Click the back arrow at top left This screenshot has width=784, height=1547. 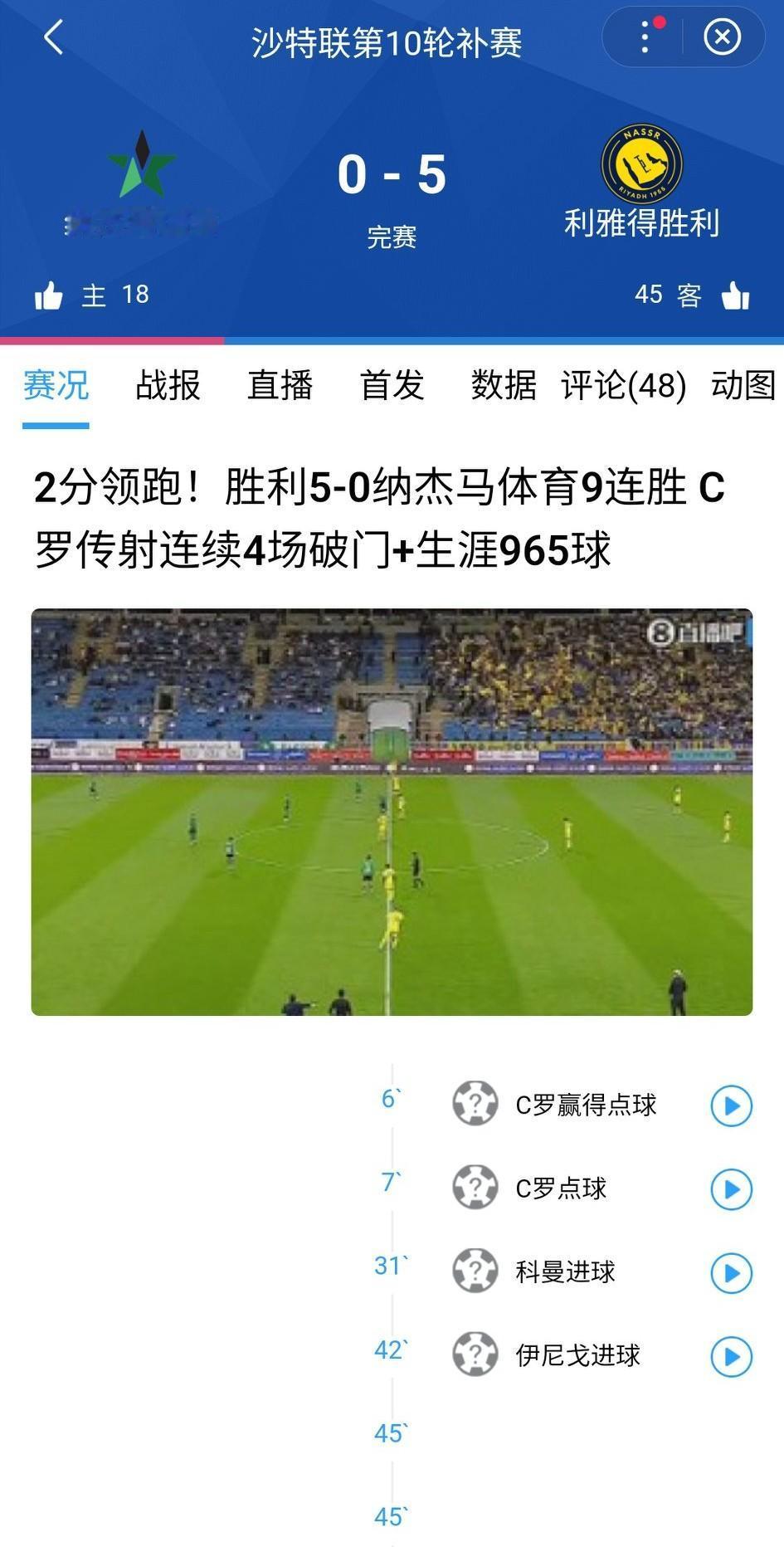coord(55,37)
